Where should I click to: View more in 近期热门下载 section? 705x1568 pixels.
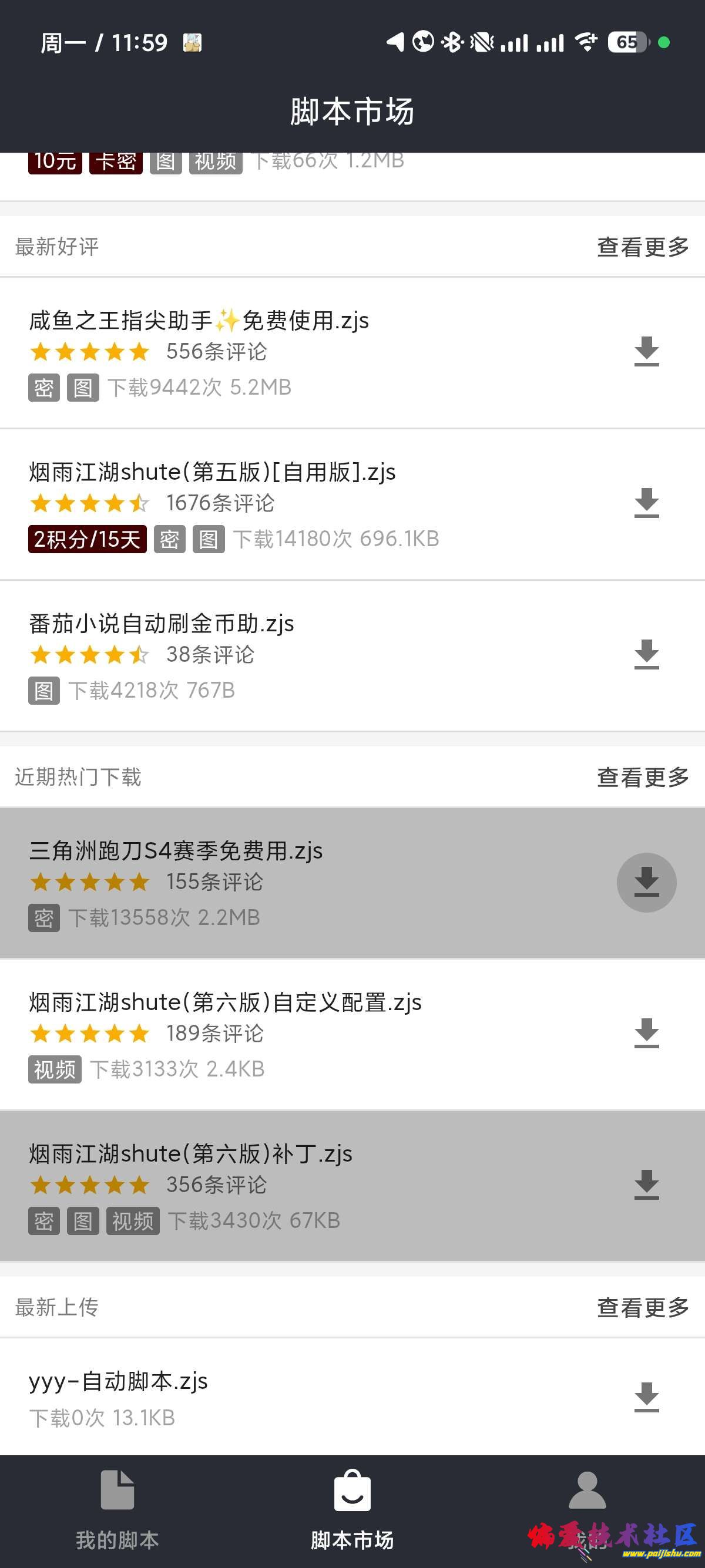(642, 778)
